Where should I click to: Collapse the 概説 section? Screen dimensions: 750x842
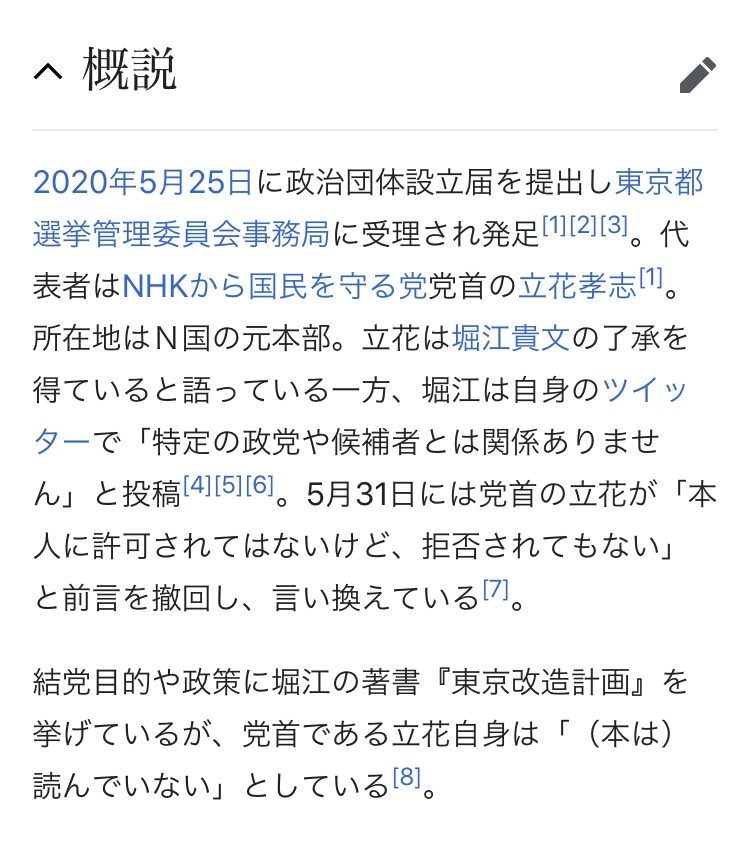coord(48,70)
